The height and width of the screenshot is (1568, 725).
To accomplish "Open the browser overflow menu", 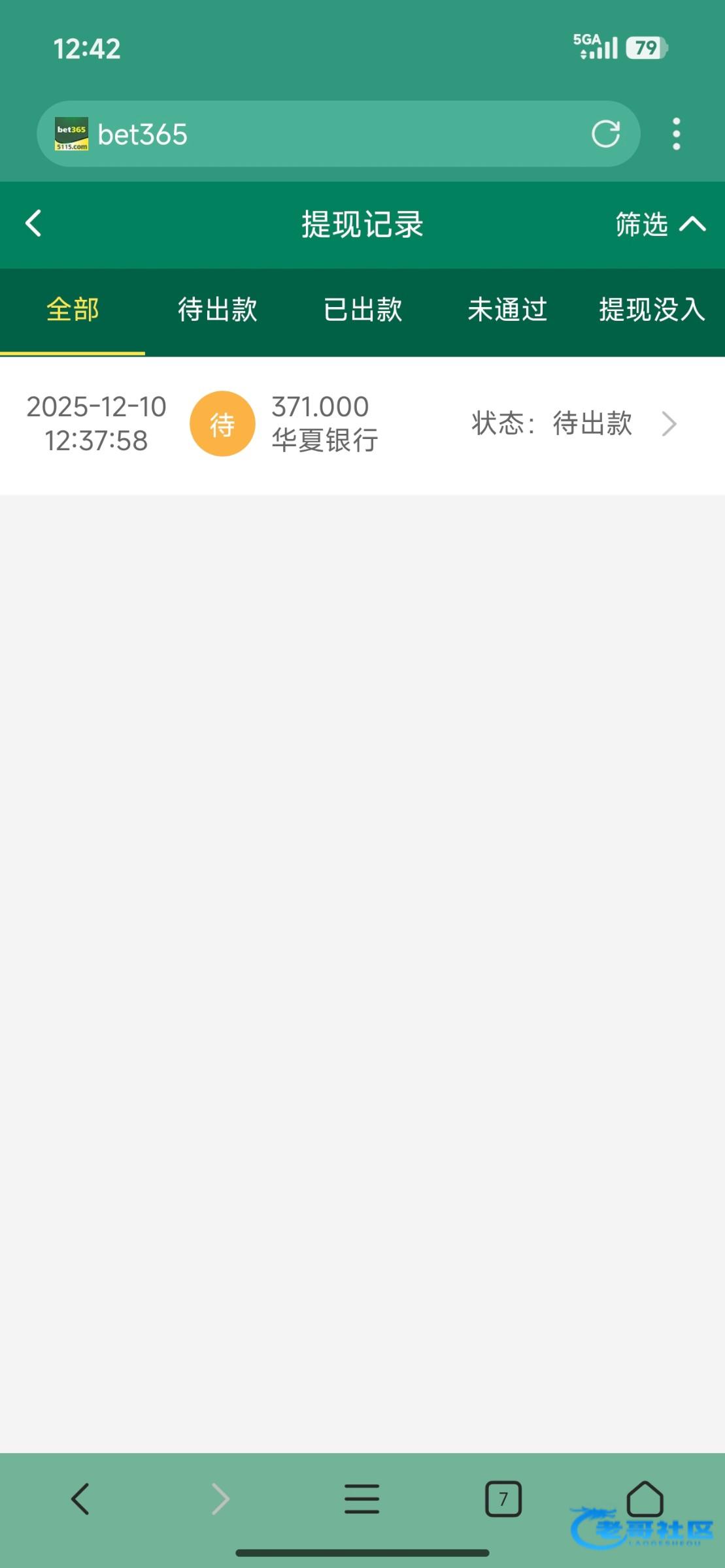I will click(677, 134).
